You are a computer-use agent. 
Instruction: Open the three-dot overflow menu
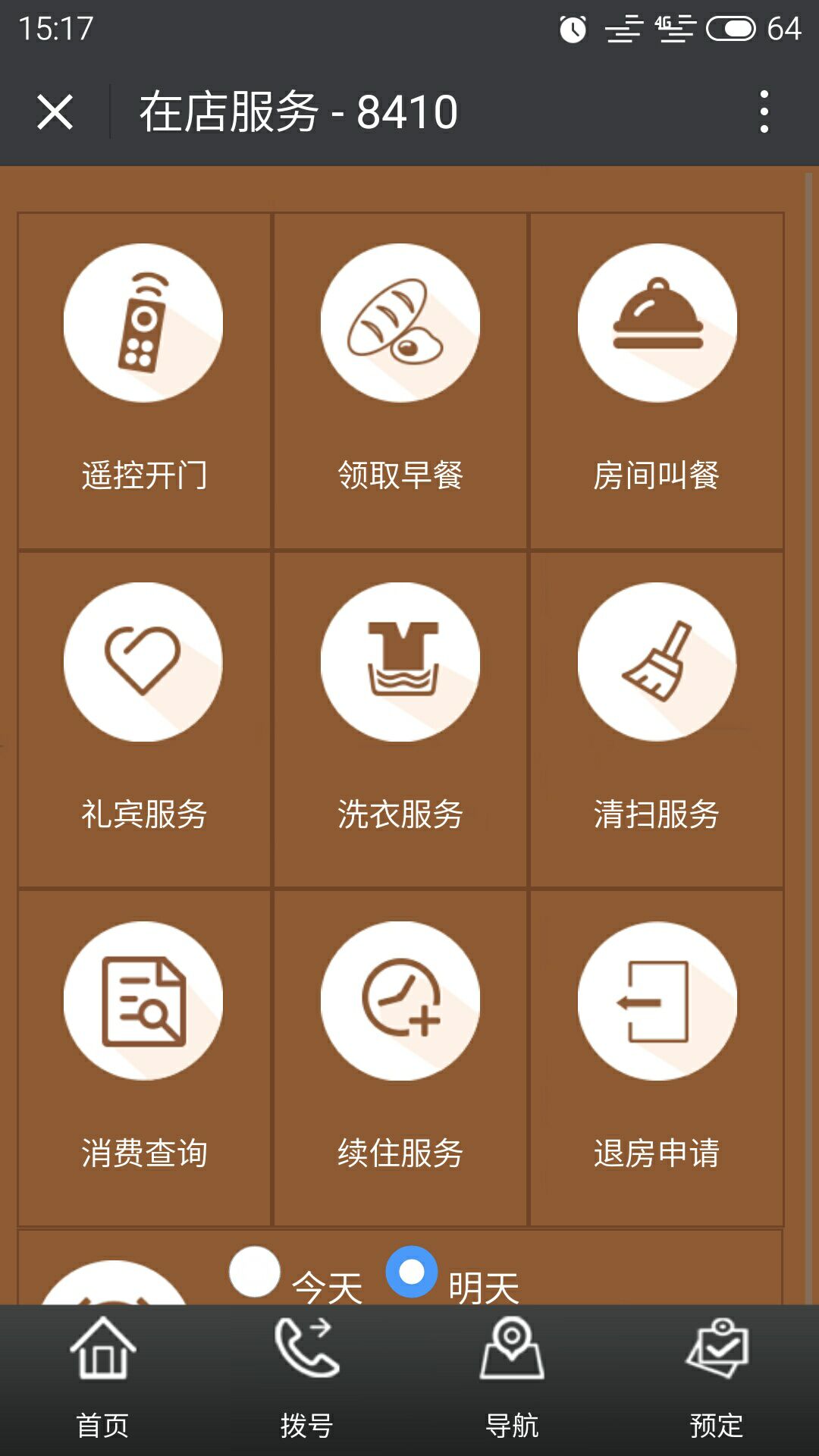[x=764, y=112]
